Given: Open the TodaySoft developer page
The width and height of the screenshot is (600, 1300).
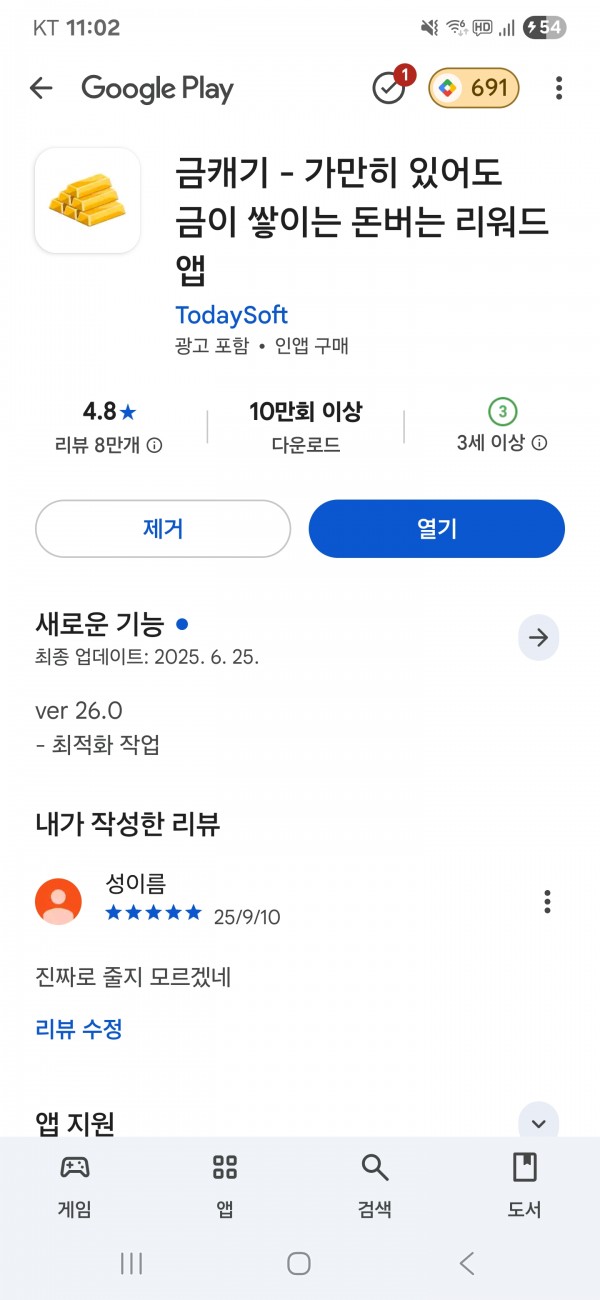Looking at the screenshot, I should (x=231, y=315).
